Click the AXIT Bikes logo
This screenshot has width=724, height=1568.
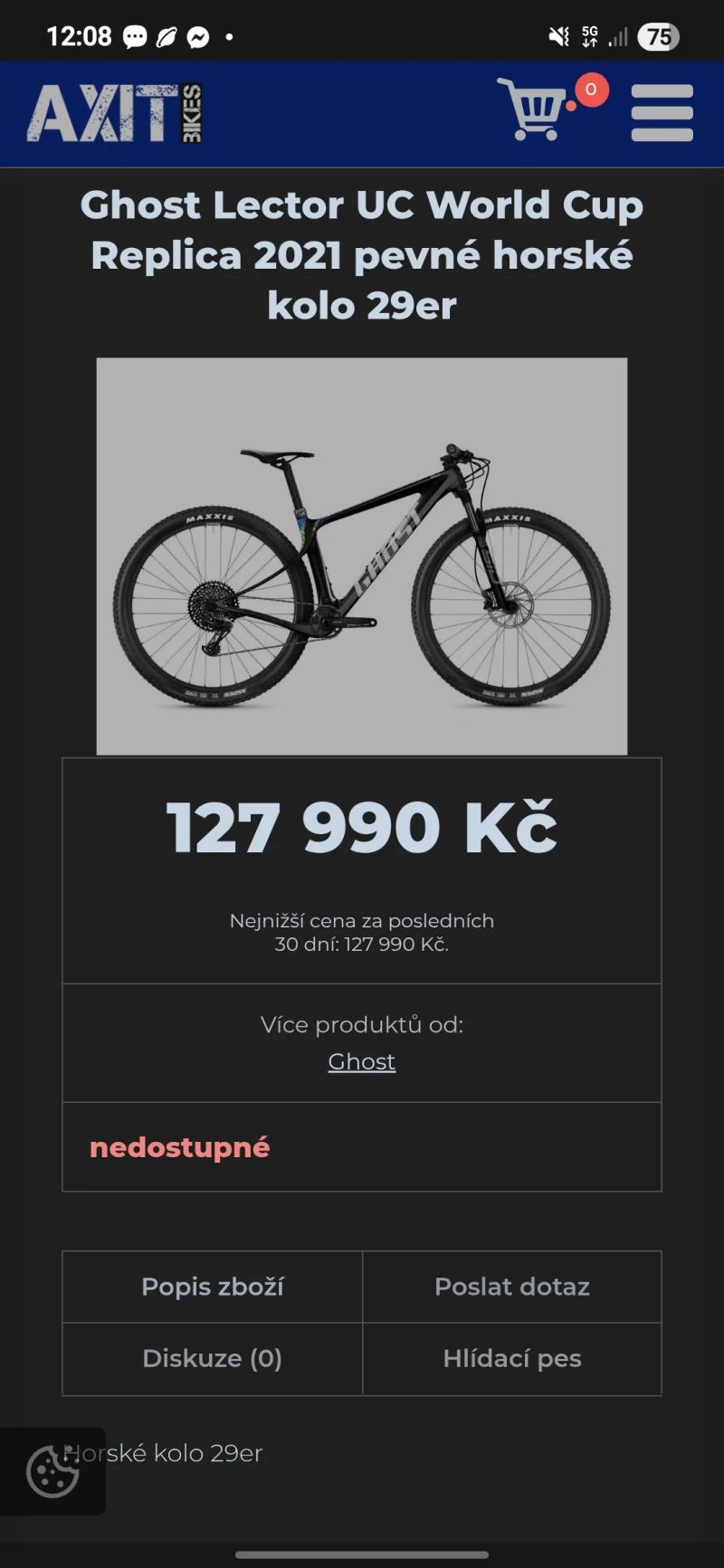pyautogui.click(x=116, y=115)
